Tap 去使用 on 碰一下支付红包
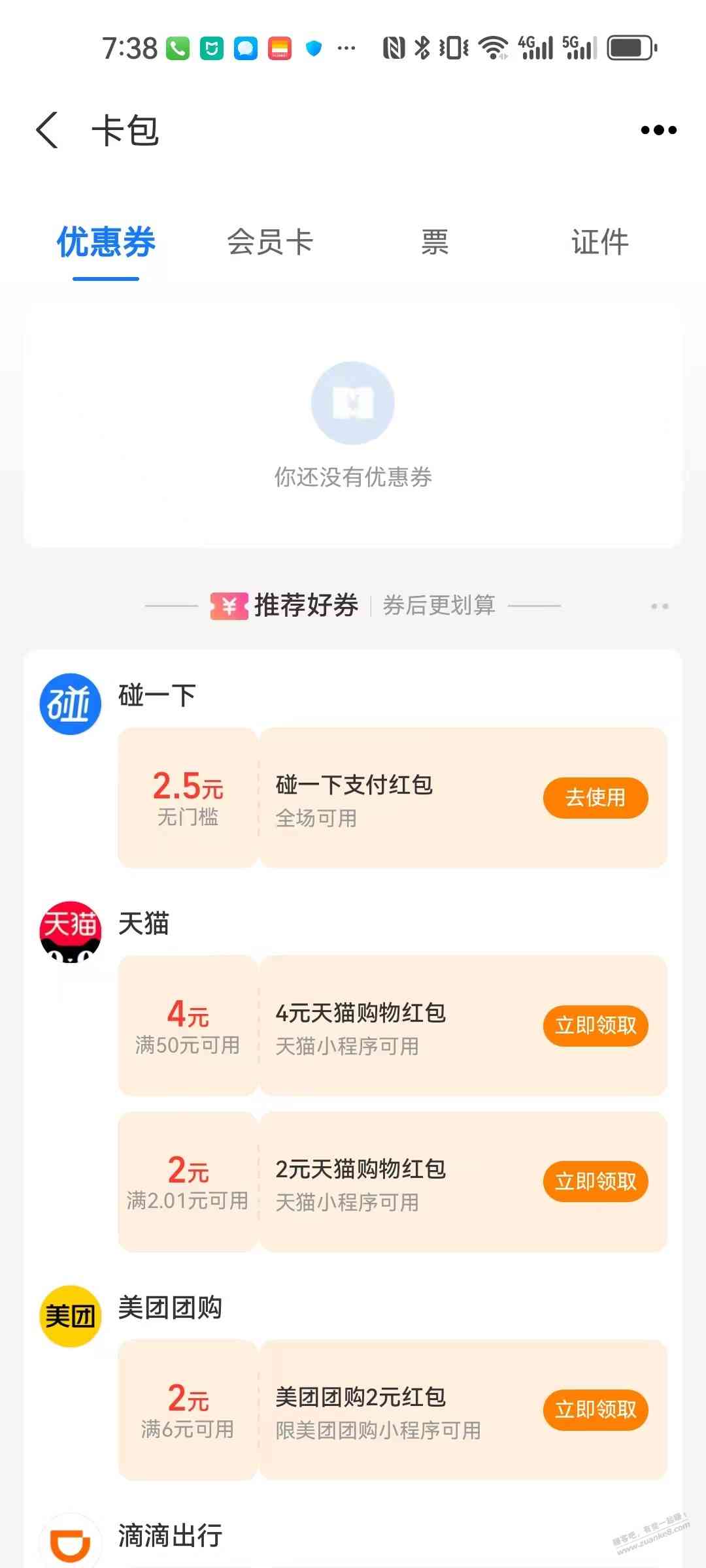 click(595, 797)
